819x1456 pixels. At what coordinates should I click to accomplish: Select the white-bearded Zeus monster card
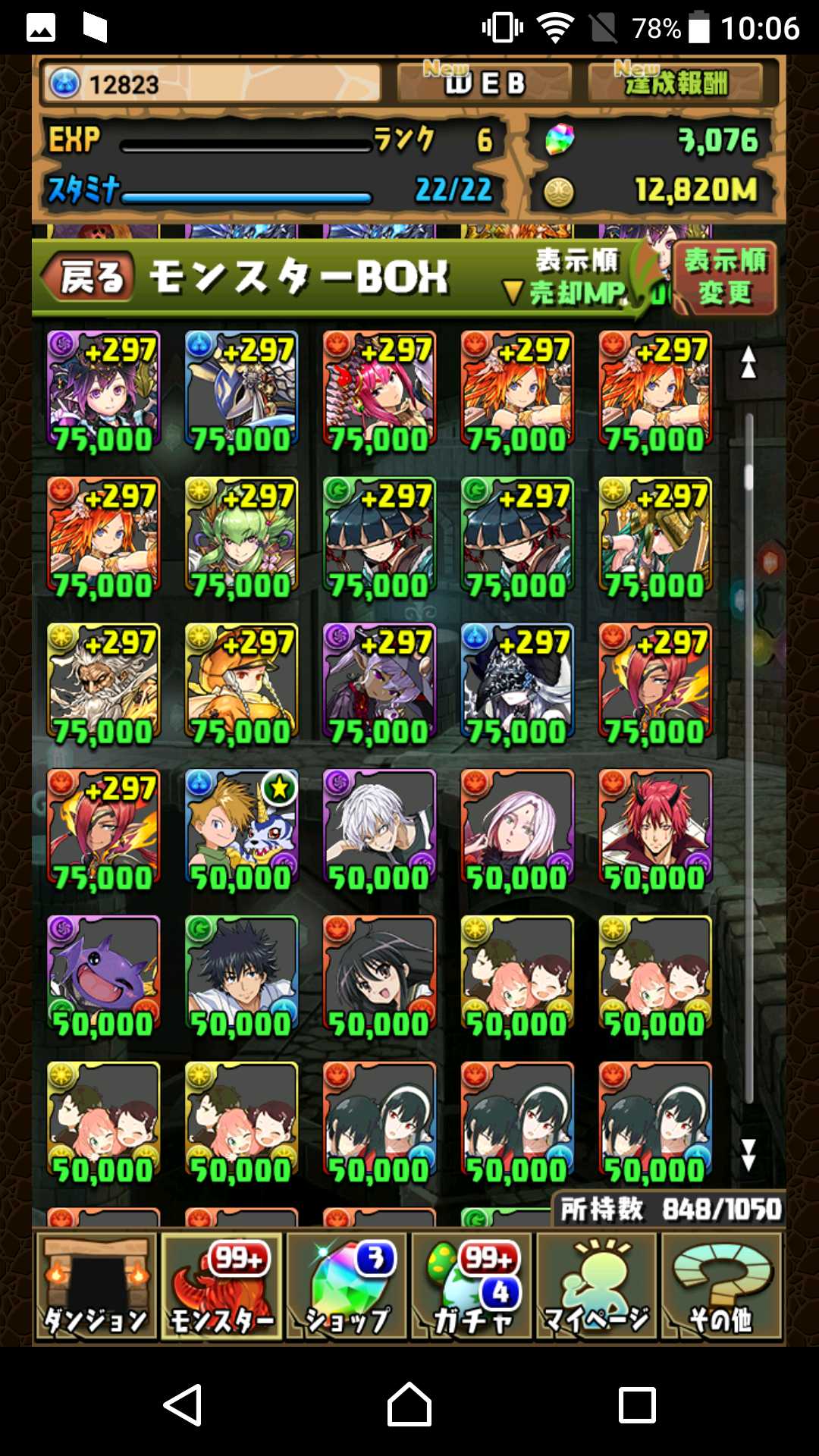[x=103, y=683]
